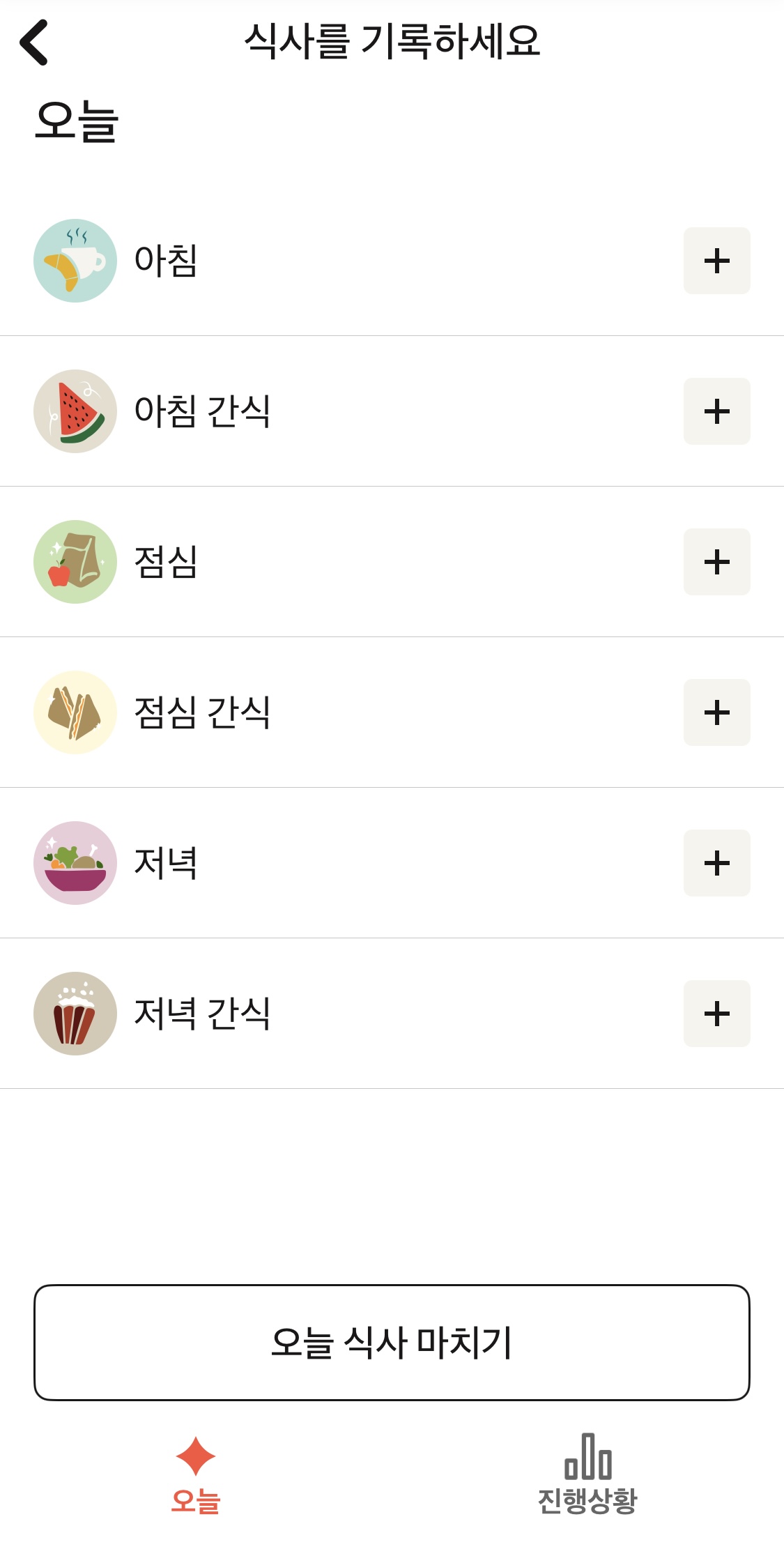This screenshot has width=784, height=1549.
Task: Record a 저녁 meal with plus
Action: click(x=716, y=863)
